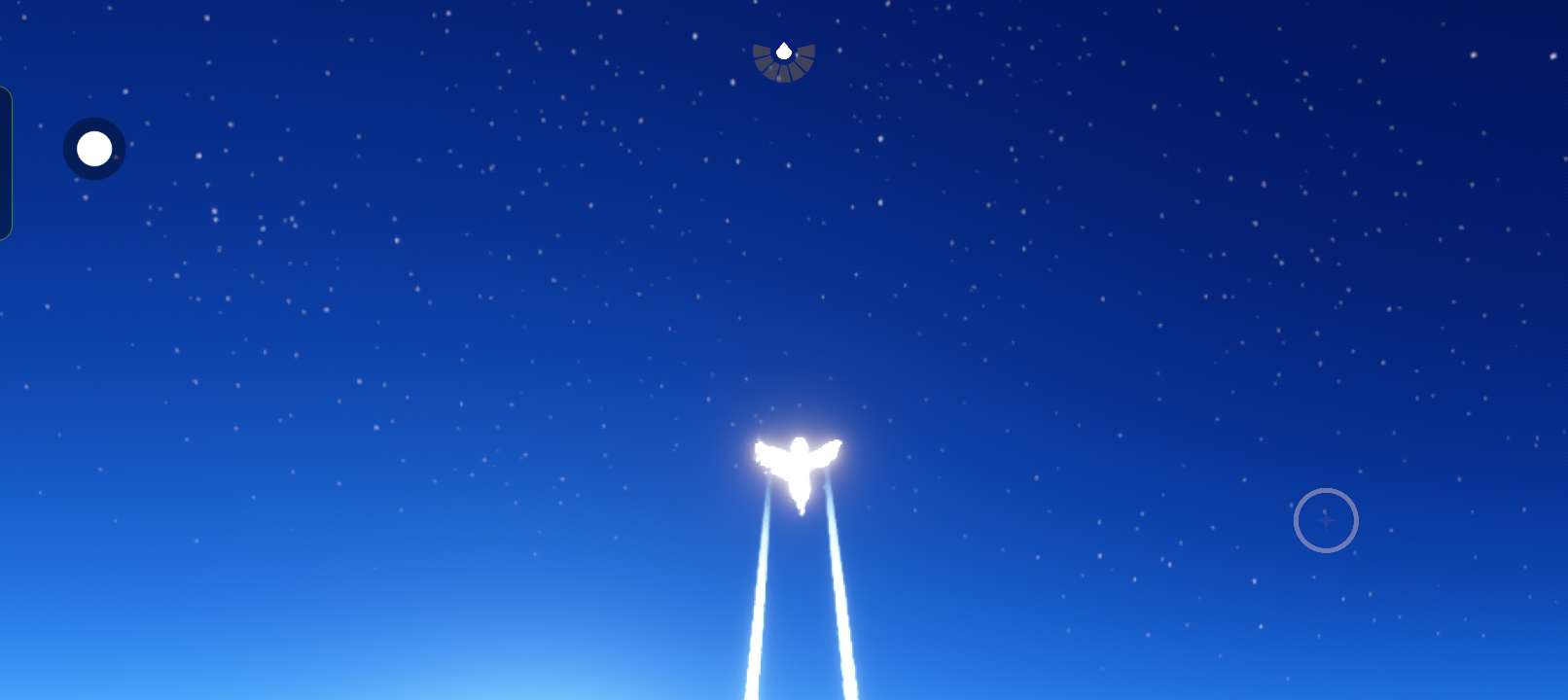The height and width of the screenshot is (700, 1568).
Task: Tap the circular plus button
Action: point(1325,520)
